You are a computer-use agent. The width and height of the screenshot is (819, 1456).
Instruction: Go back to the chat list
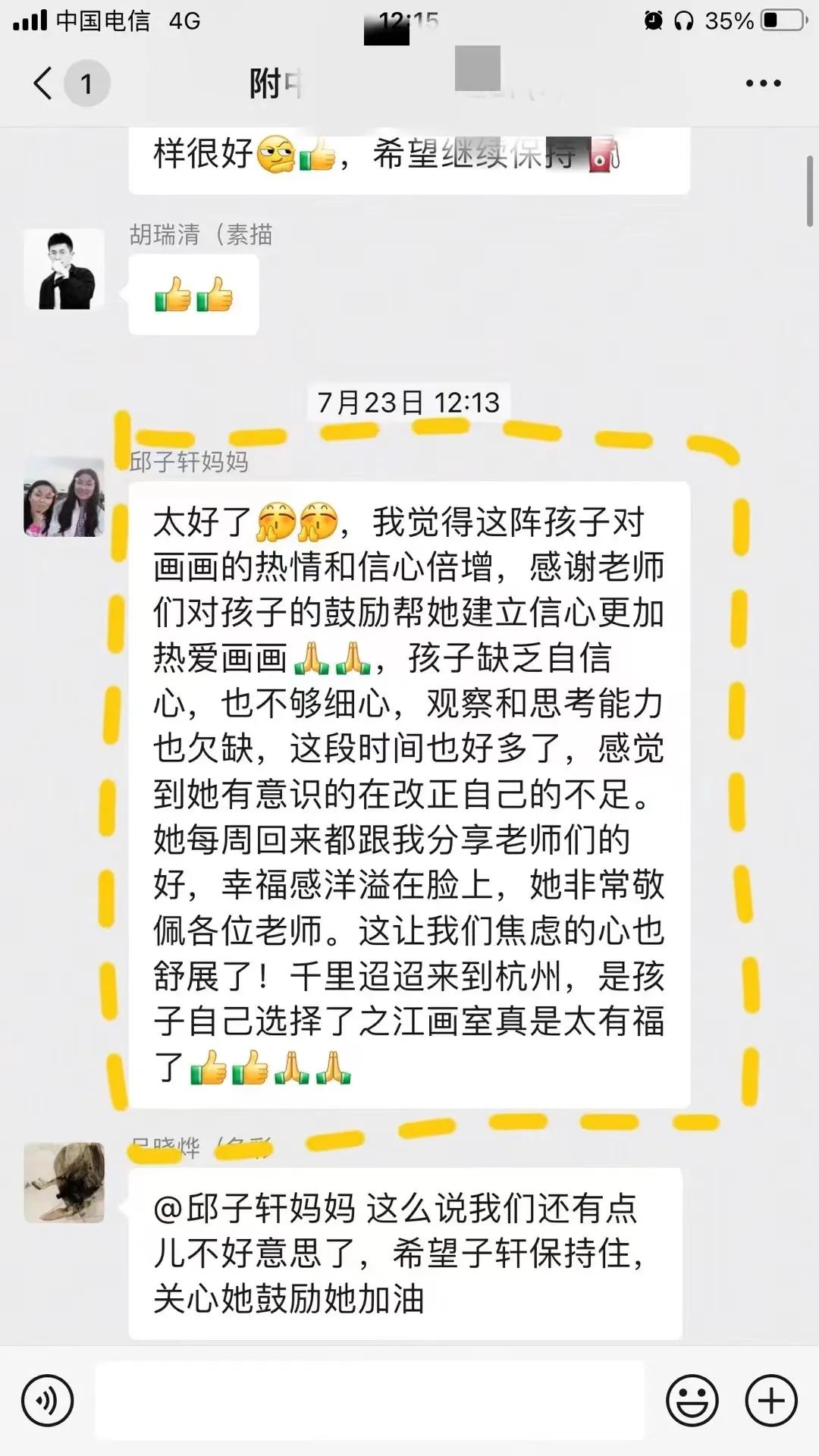pos(44,83)
